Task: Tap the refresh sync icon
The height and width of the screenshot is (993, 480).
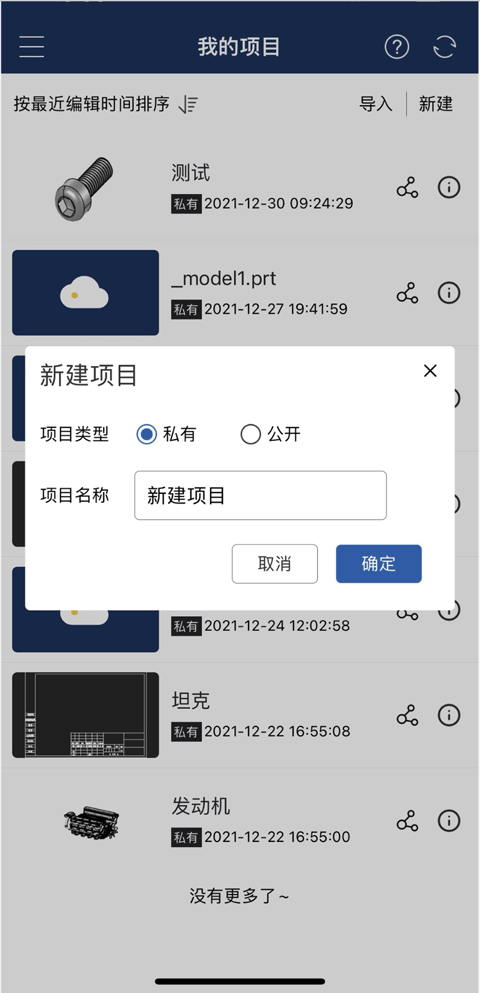Action: (445, 47)
